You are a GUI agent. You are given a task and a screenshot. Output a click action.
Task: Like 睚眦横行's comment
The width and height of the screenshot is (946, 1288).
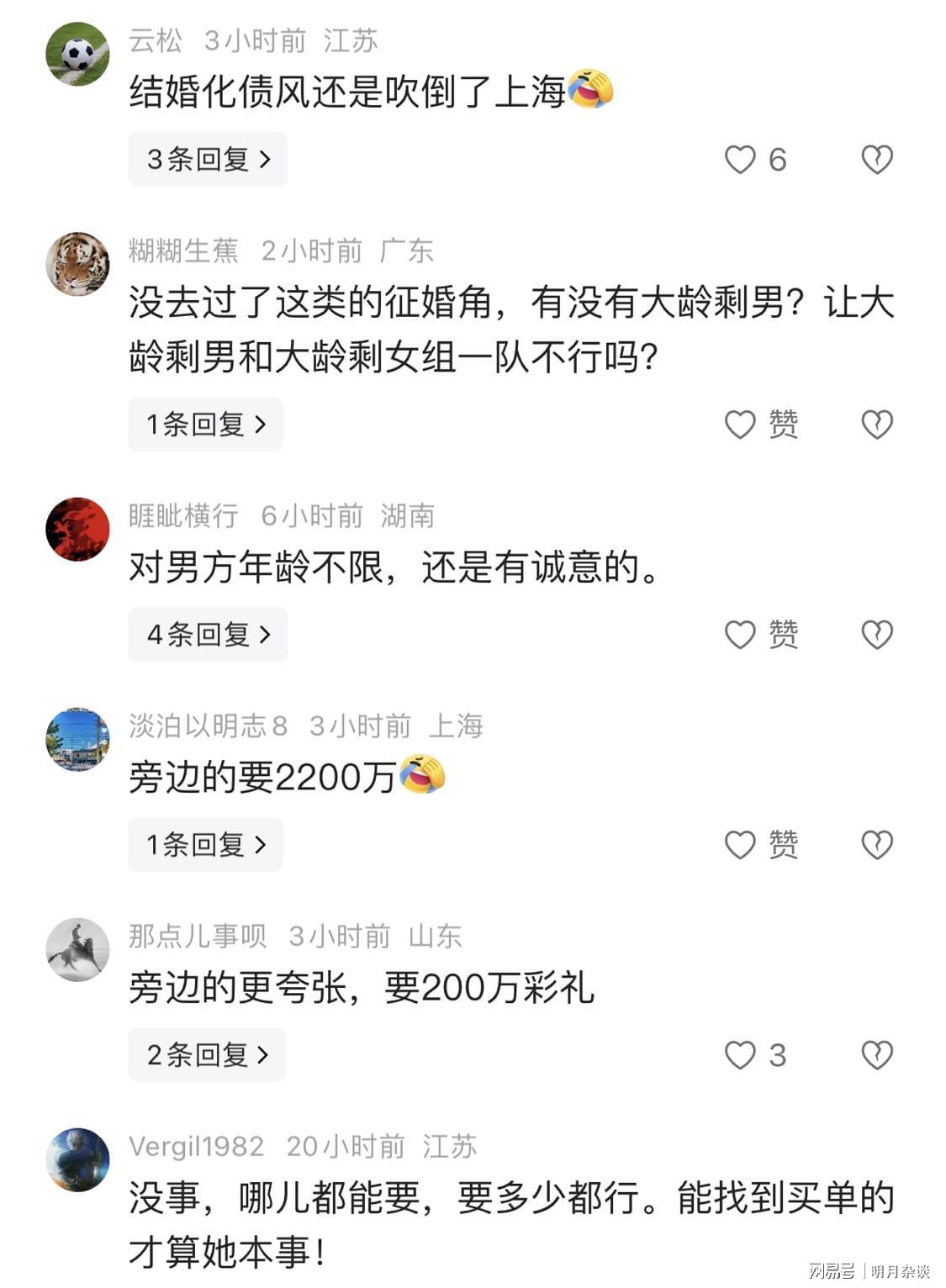740,635
